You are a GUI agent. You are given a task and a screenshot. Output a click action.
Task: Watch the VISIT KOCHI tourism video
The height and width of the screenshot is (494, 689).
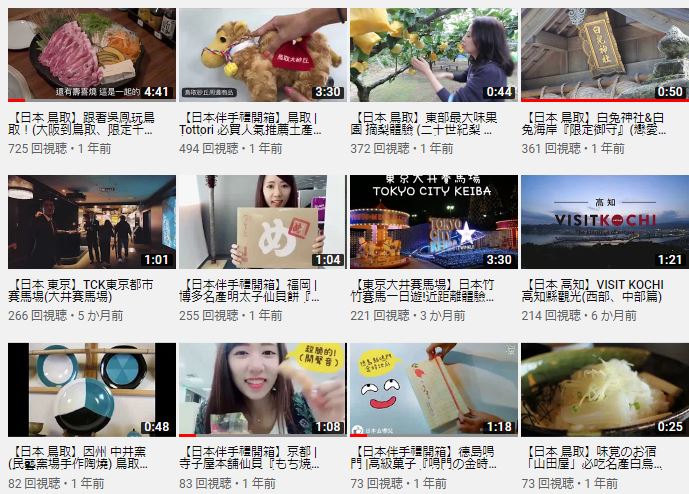click(x=604, y=222)
